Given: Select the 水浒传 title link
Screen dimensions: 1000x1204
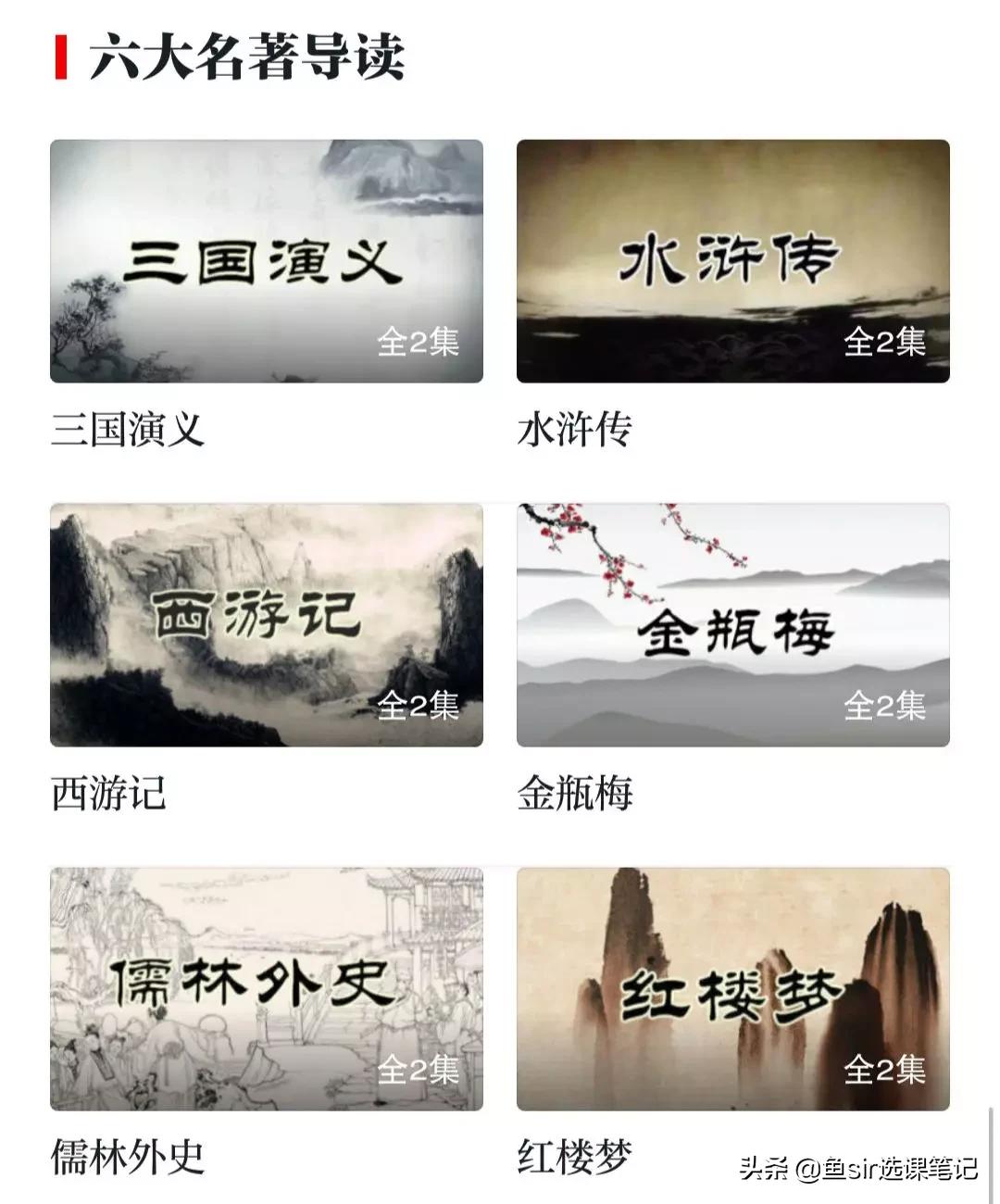Looking at the screenshot, I should [x=578, y=428].
